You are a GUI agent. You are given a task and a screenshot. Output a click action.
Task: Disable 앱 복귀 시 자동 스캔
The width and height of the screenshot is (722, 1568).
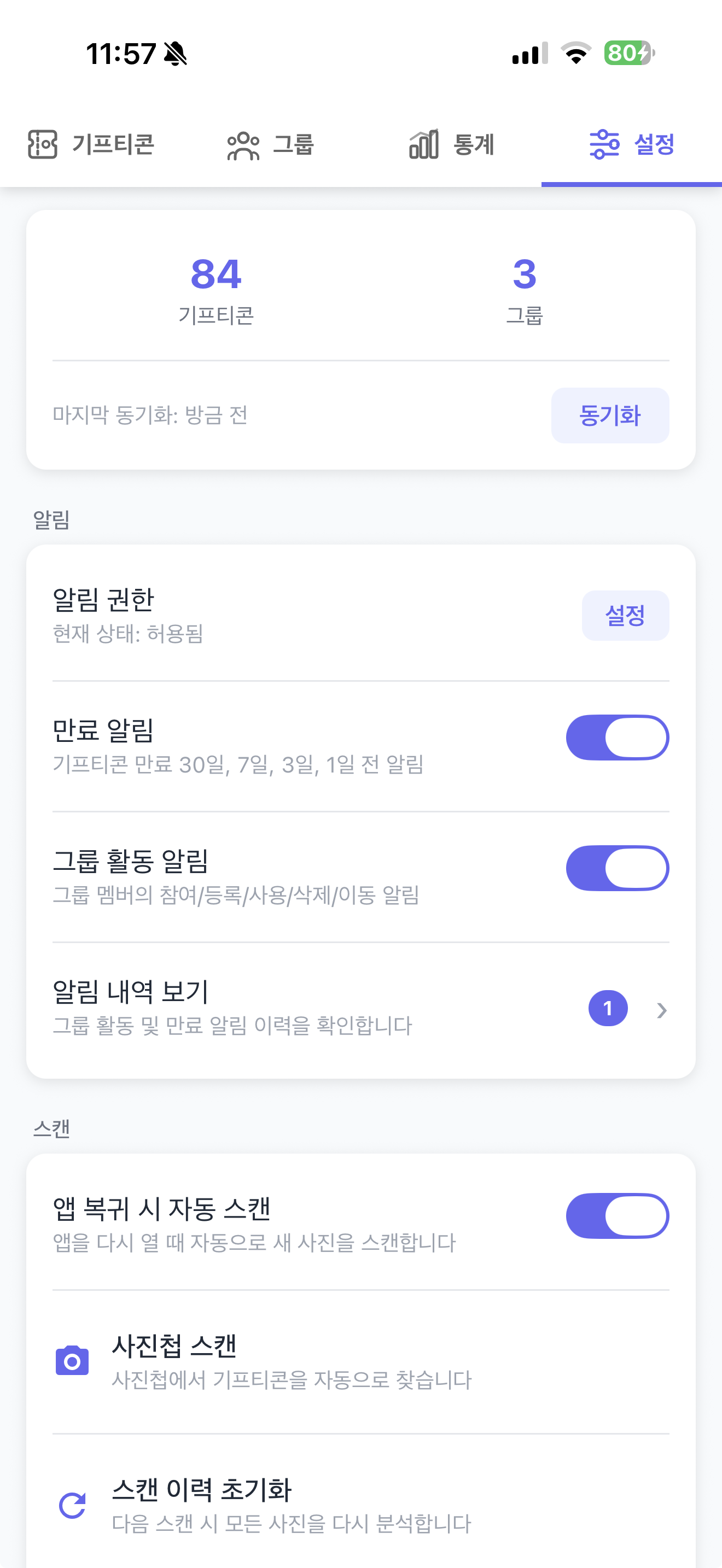[x=616, y=1215]
